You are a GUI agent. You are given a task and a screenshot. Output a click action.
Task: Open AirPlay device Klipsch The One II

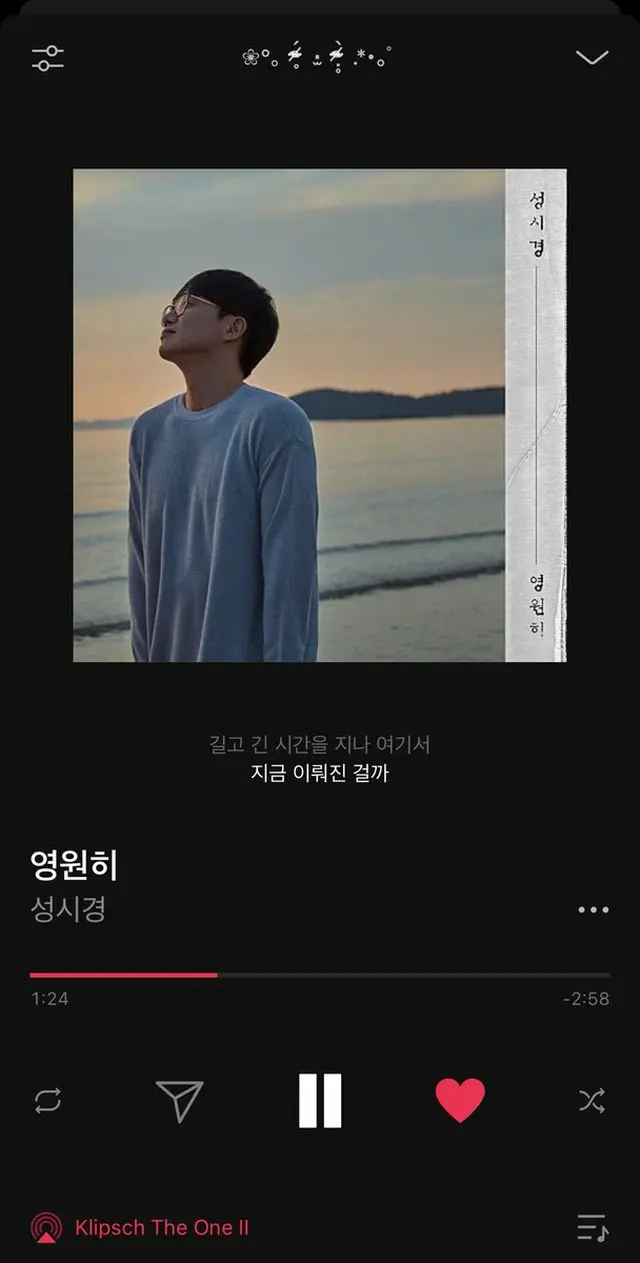pos(140,1227)
